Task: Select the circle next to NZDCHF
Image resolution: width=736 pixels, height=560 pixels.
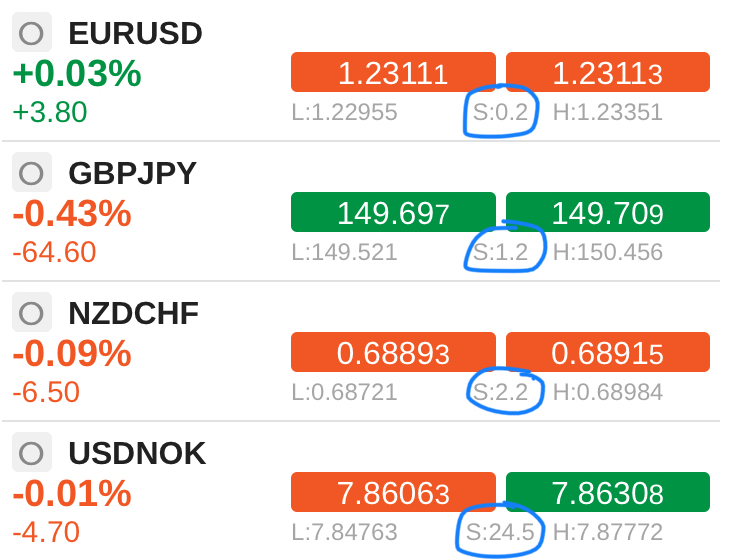Action: click(x=32, y=314)
